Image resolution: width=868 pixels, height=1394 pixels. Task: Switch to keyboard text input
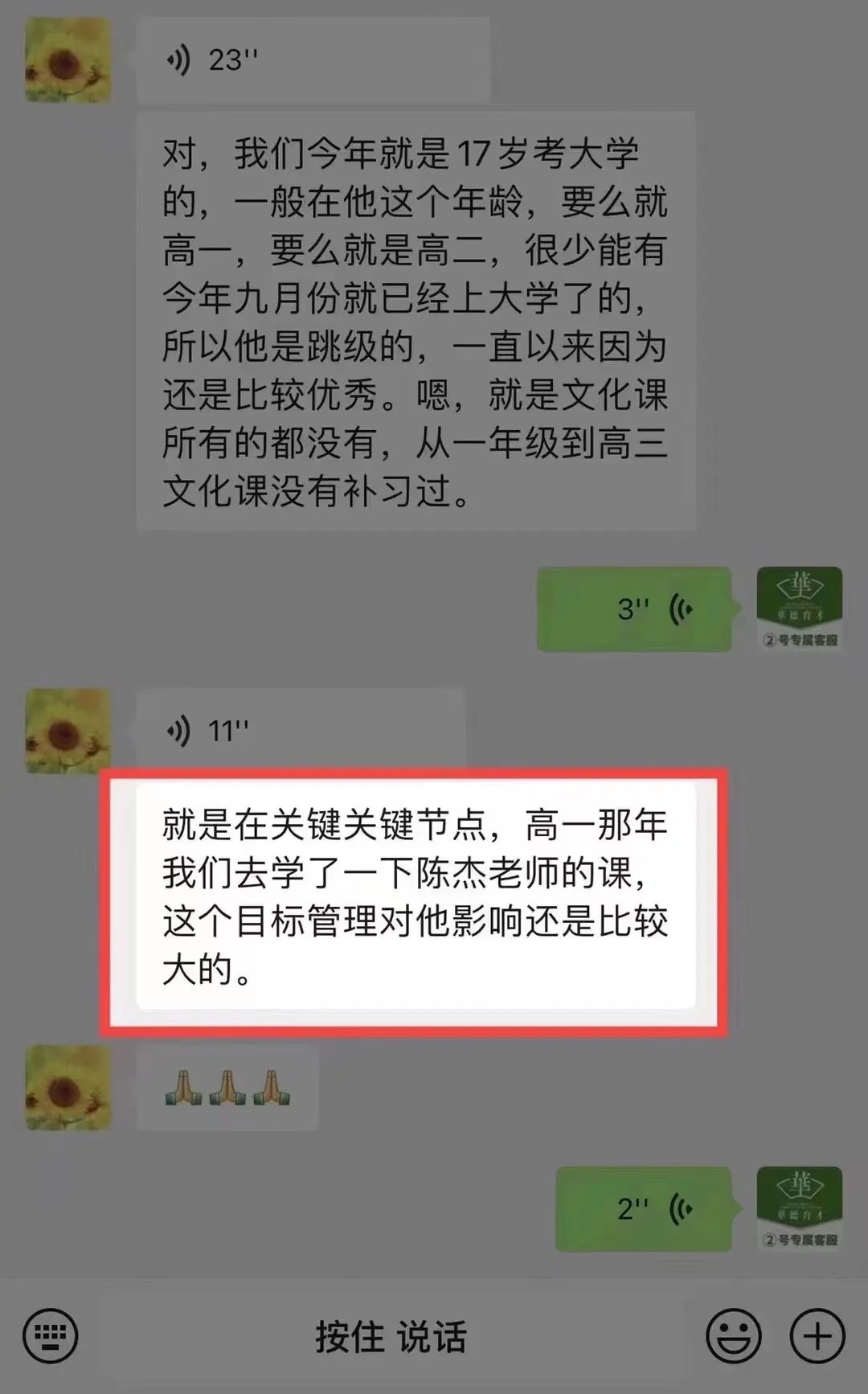point(51,1336)
